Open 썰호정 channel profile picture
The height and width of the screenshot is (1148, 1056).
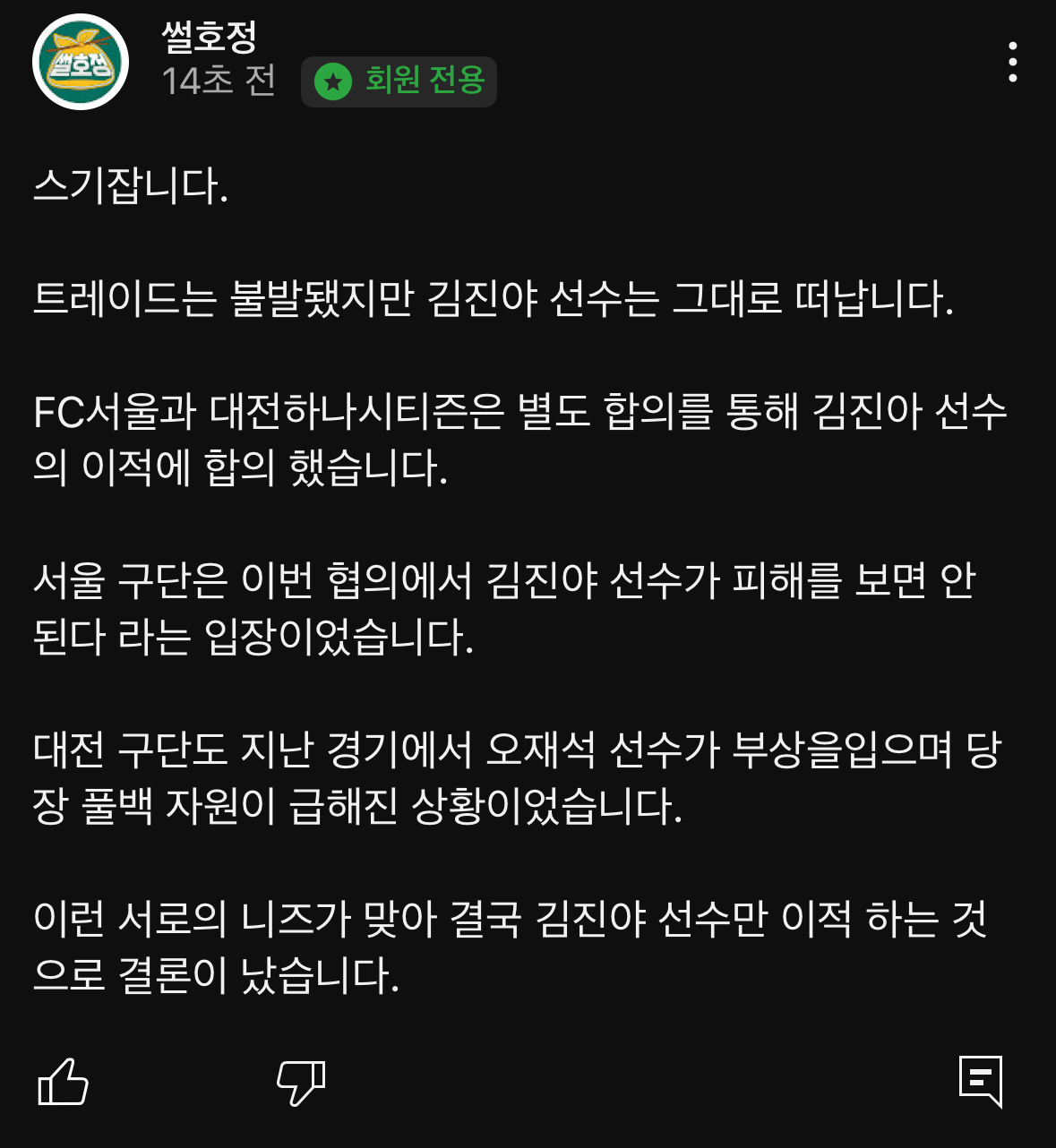pos(81,62)
